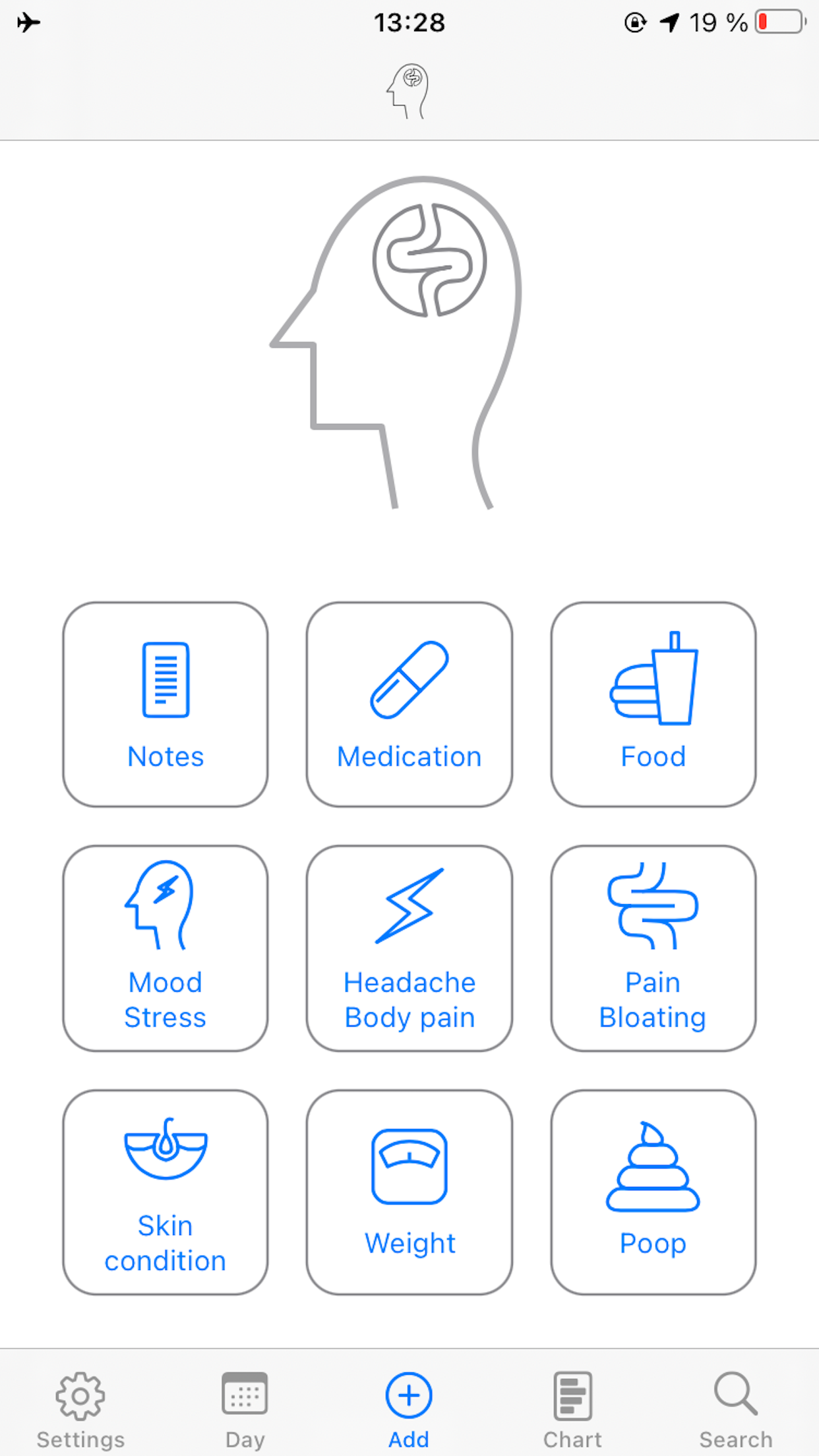
Task: Tap the clock showing 13:28
Action: (x=409, y=23)
